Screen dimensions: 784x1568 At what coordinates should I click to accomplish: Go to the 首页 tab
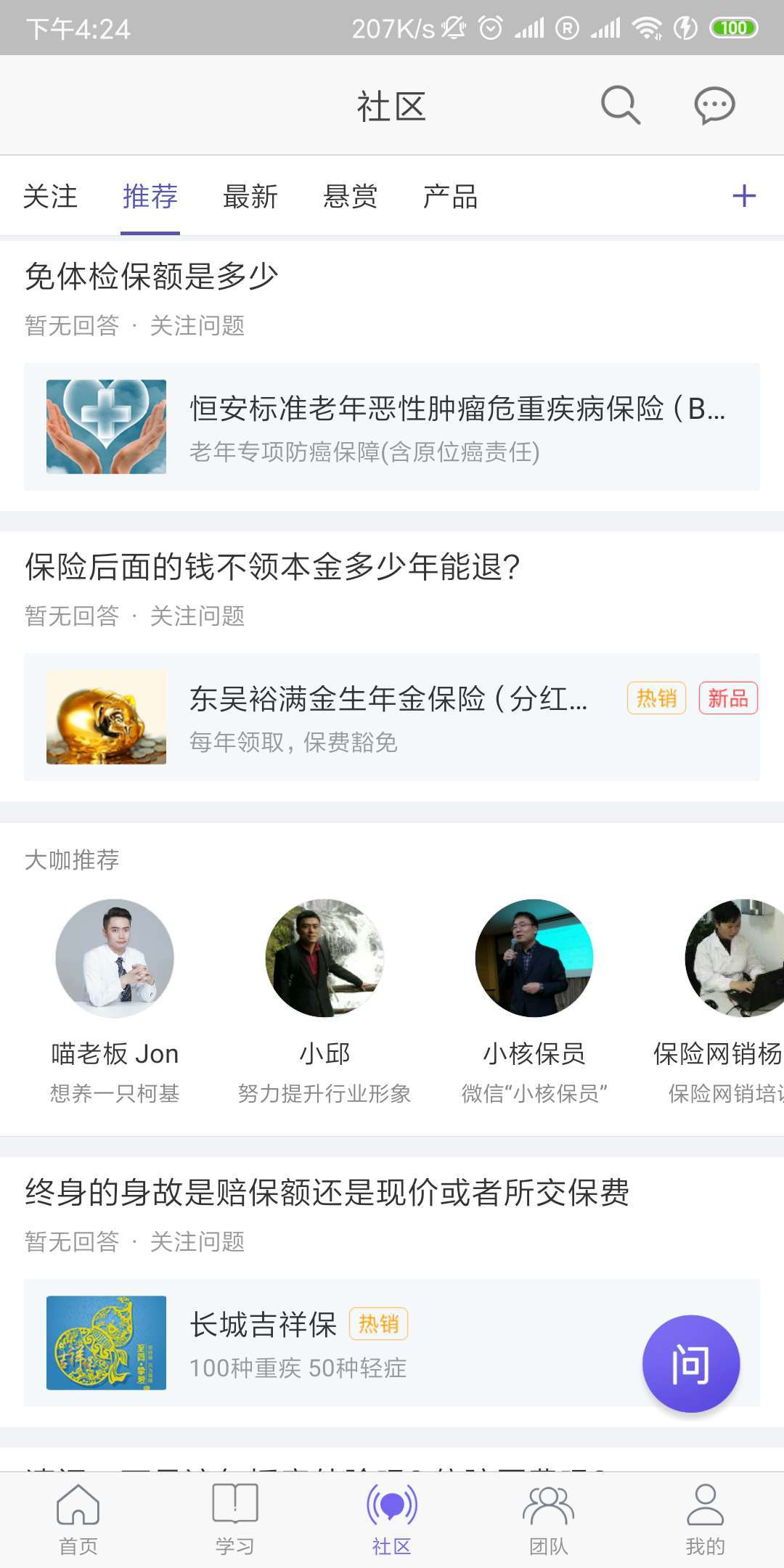click(78, 1519)
